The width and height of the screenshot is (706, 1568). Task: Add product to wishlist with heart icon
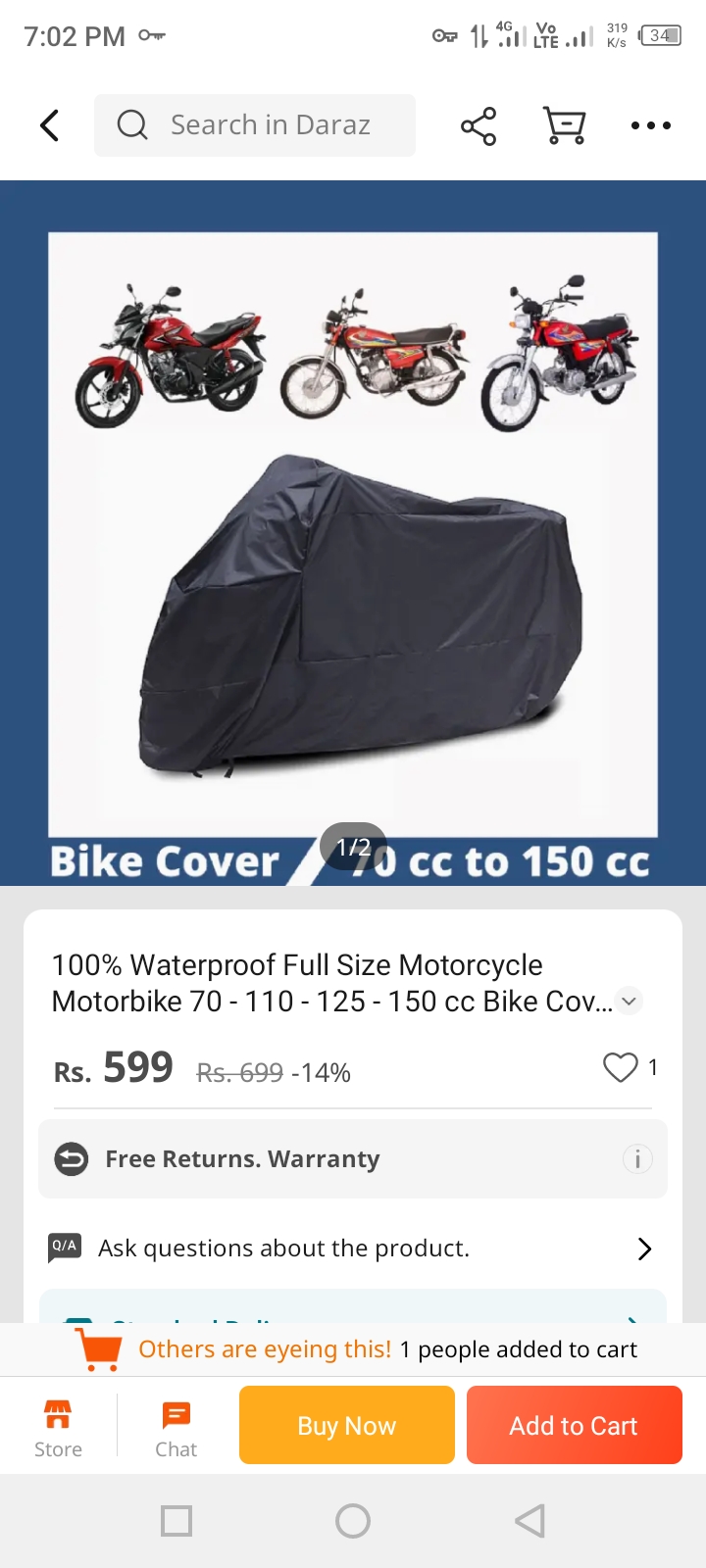click(620, 1067)
